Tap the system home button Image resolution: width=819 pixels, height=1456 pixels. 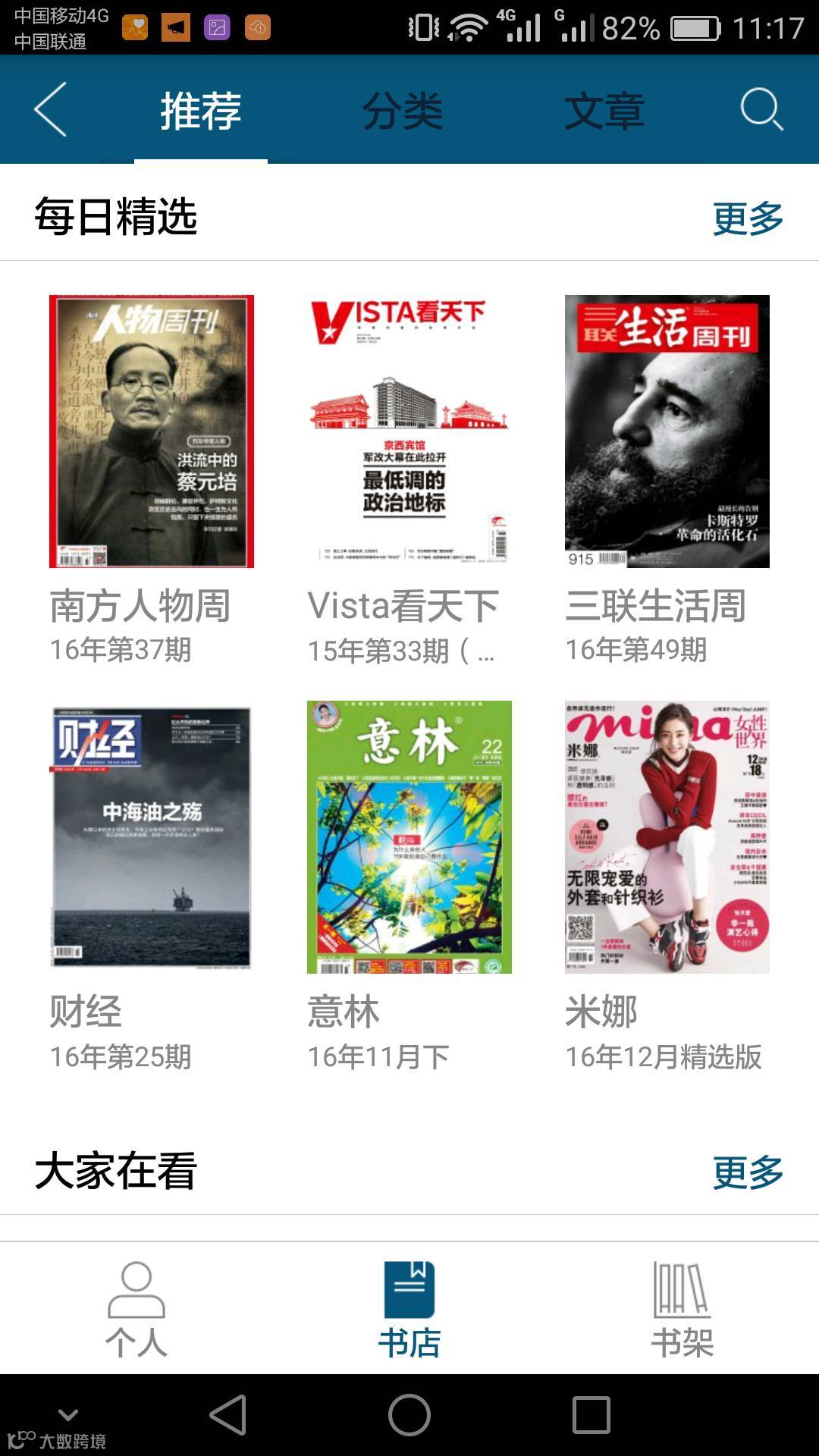pyautogui.click(x=409, y=1415)
